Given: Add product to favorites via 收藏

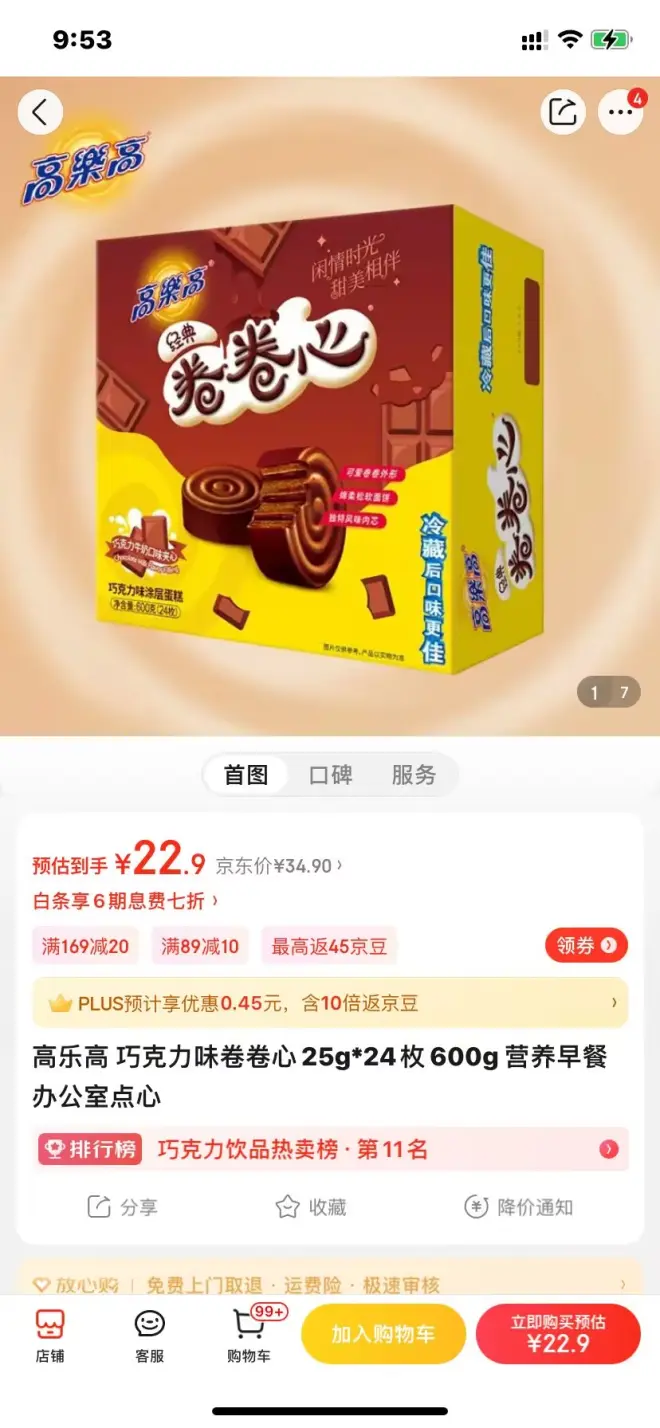Looking at the screenshot, I should (311, 1207).
